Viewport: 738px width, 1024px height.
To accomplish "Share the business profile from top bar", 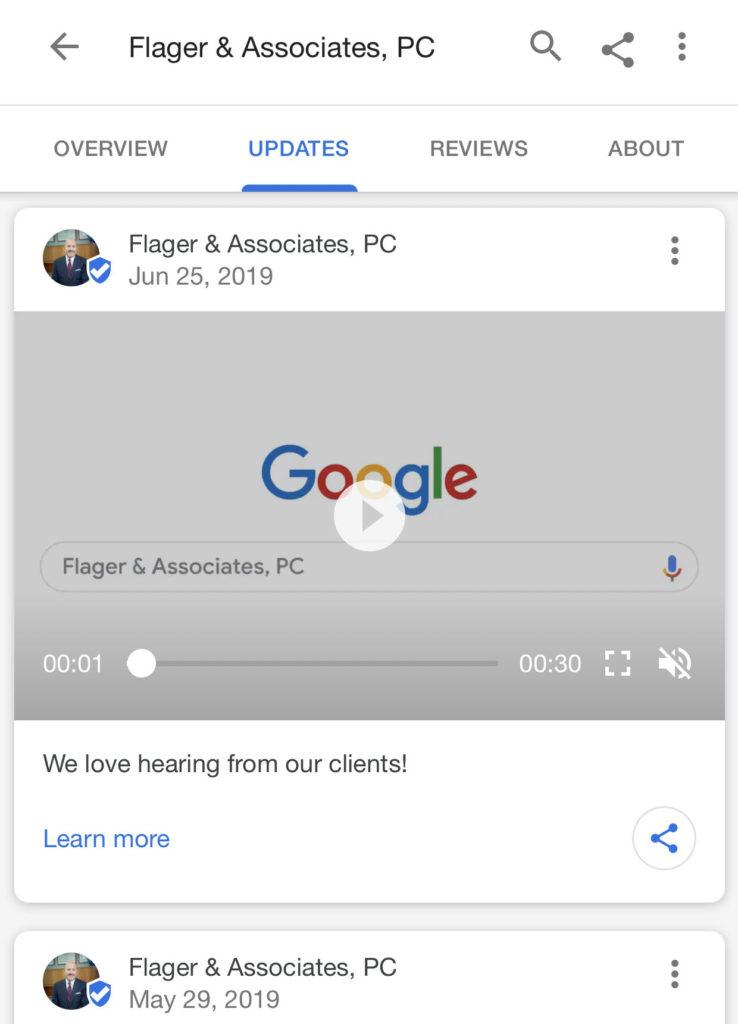I will (617, 48).
